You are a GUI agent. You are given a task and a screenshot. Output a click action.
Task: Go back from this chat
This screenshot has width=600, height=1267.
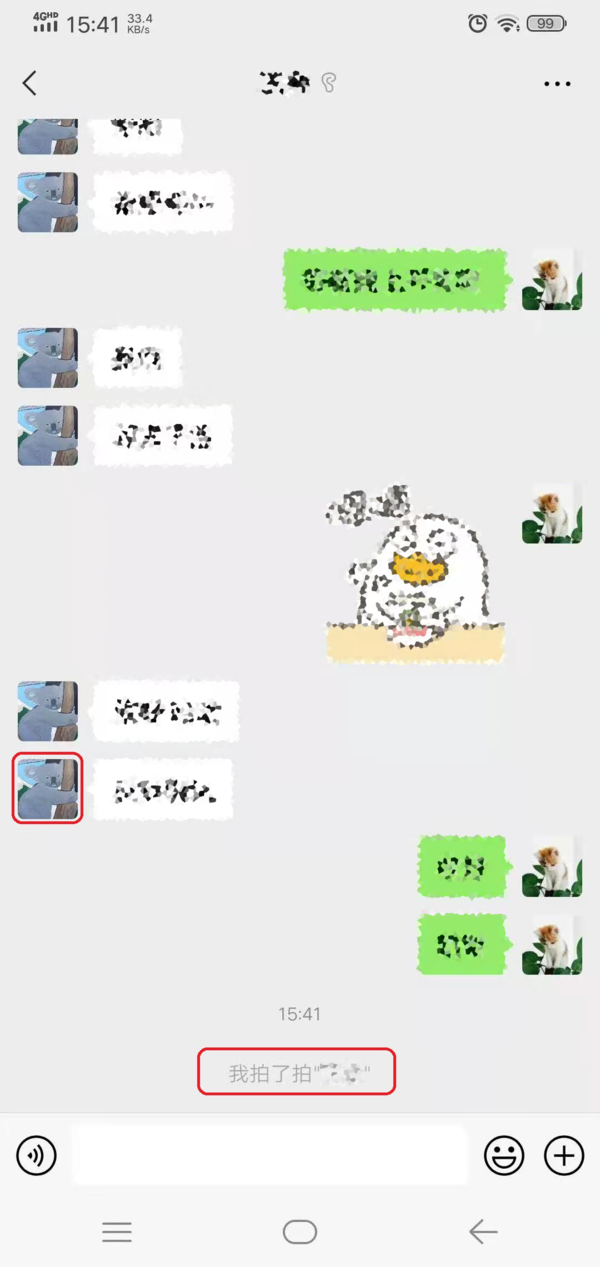(29, 83)
